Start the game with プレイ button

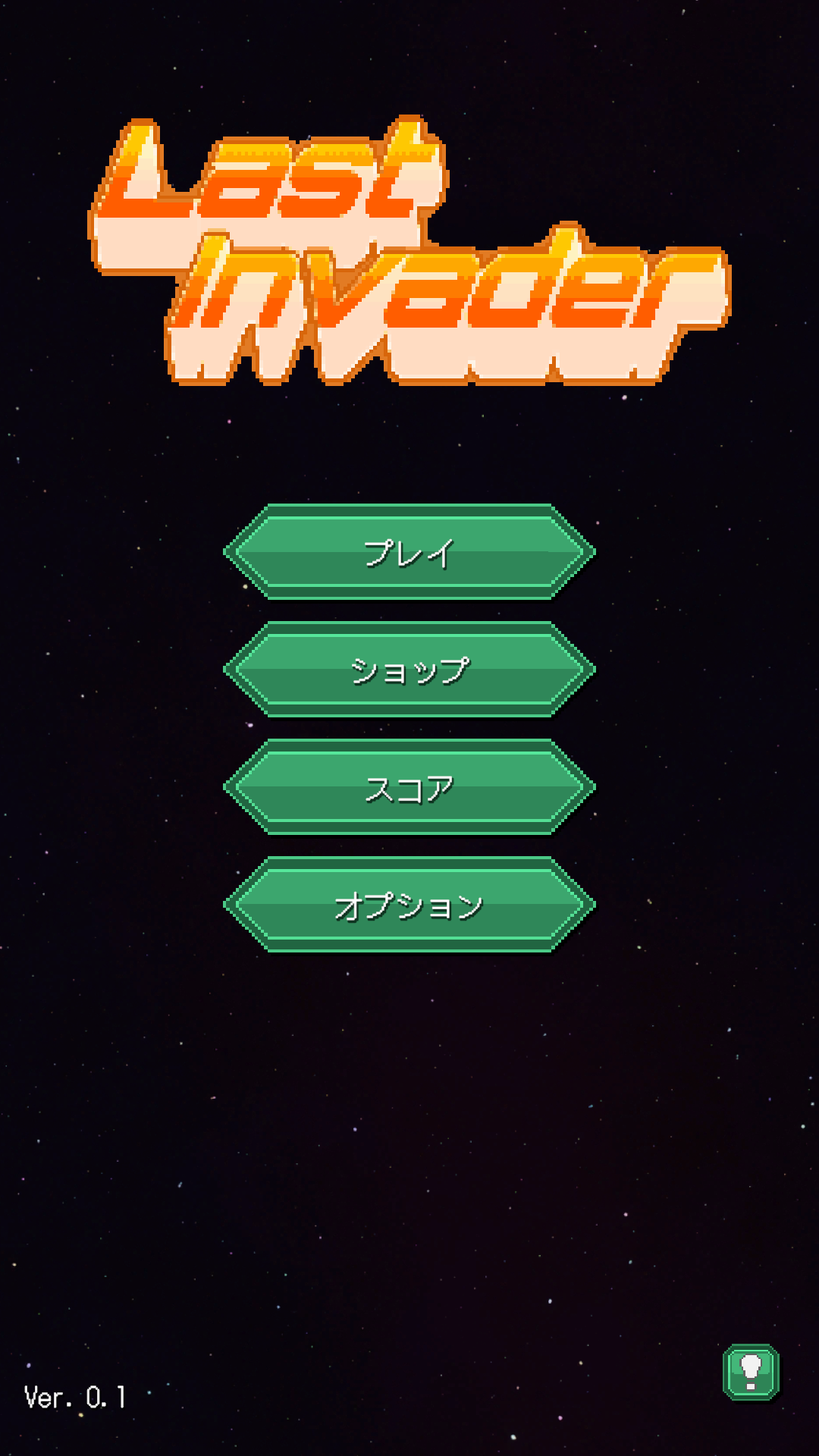pos(409,552)
